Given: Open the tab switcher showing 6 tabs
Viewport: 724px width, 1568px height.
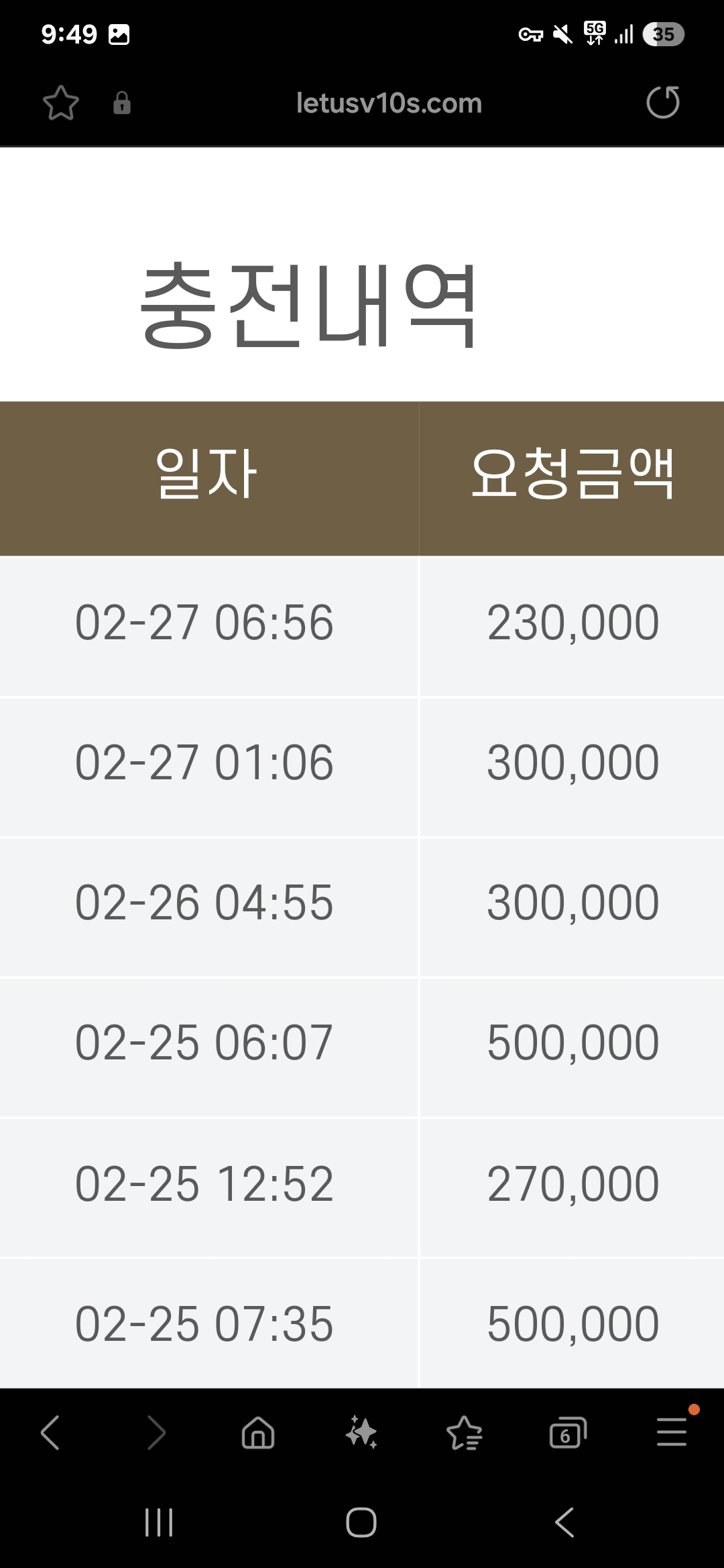Looking at the screenshot, I should (x=568, y=1433).
